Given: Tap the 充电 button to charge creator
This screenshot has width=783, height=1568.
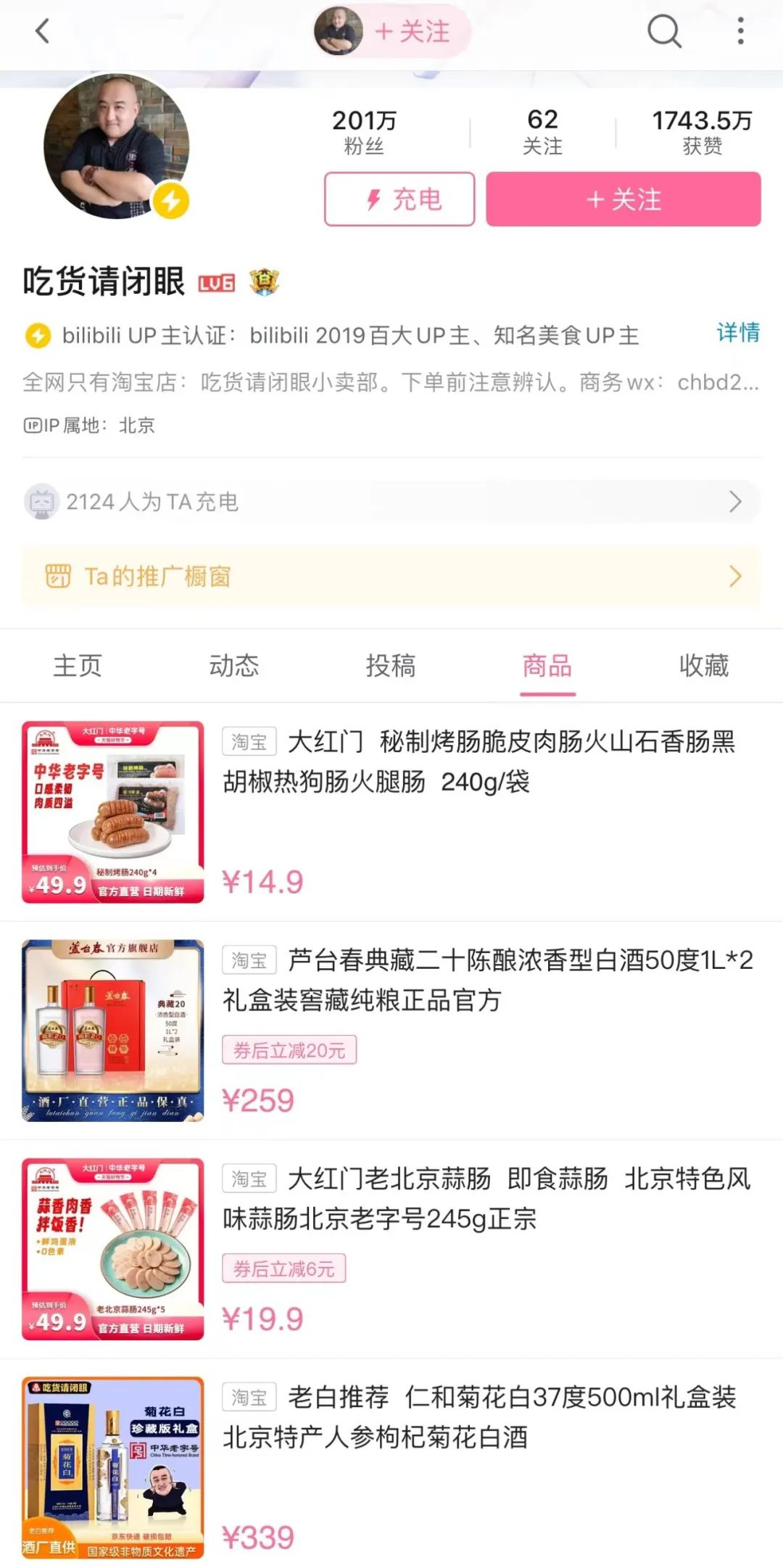Looking at the screenshot, I should (399, 199).
